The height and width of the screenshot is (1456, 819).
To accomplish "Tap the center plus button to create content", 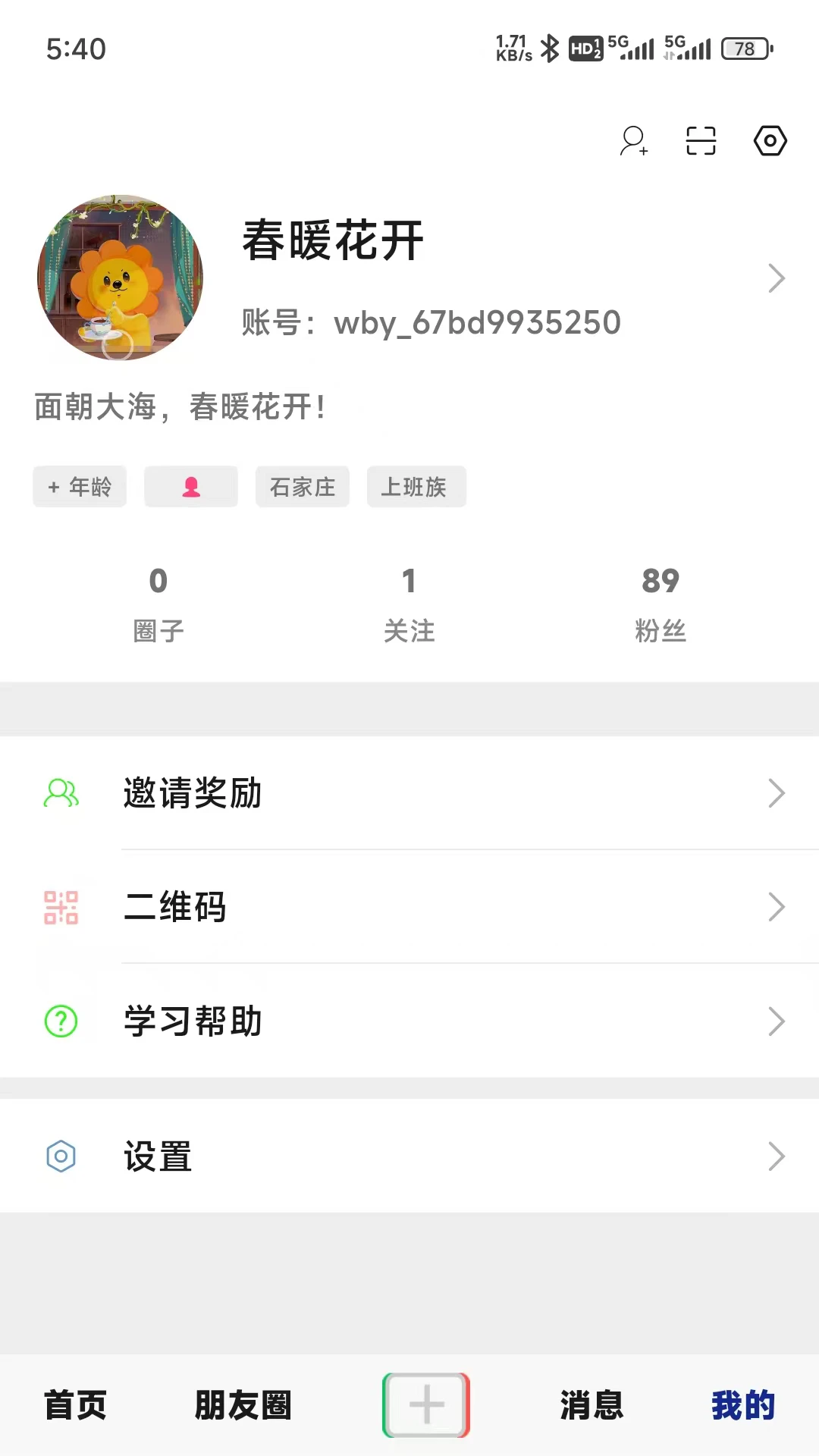I will pos(425,1404).
